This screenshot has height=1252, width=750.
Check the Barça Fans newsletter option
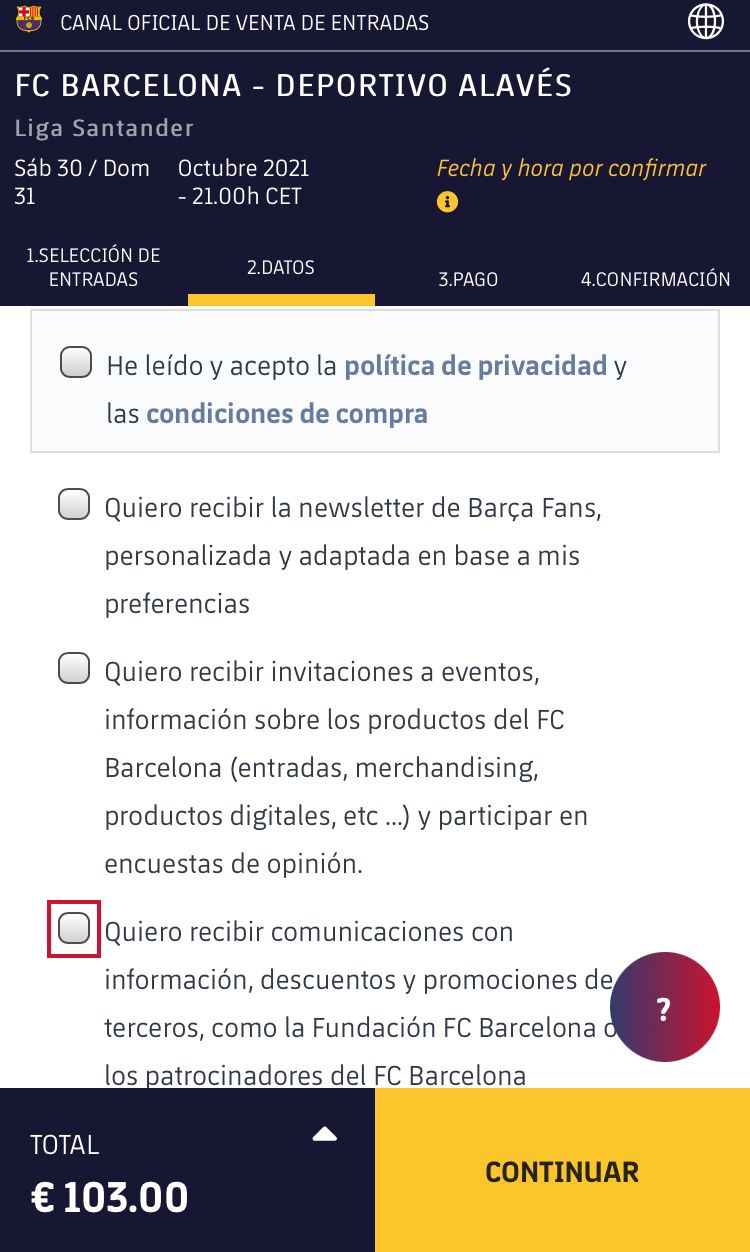pyautogui.click(x=74, y=505)
